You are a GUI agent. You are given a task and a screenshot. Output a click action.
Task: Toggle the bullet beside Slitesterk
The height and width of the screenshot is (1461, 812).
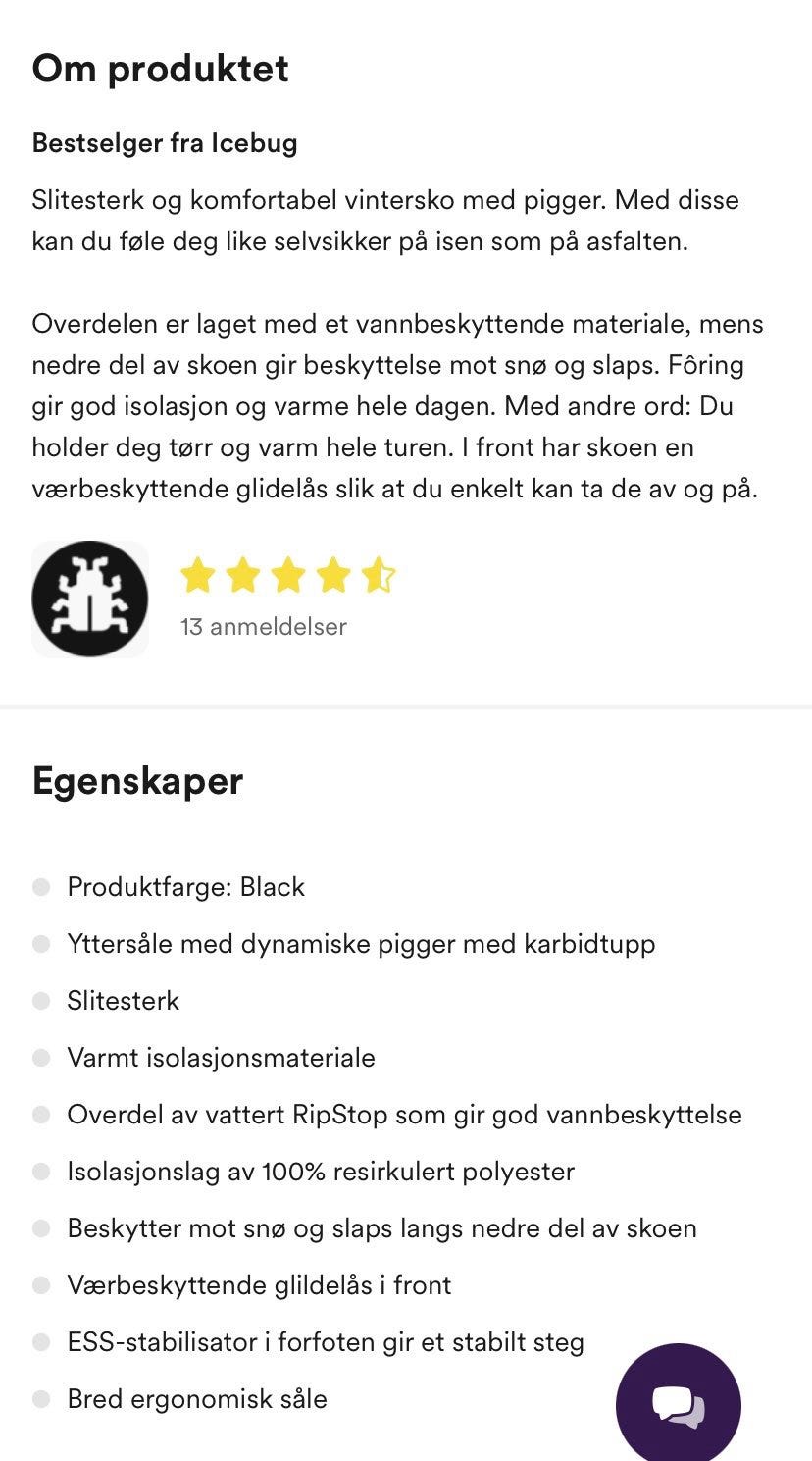tap(40, 1001)
